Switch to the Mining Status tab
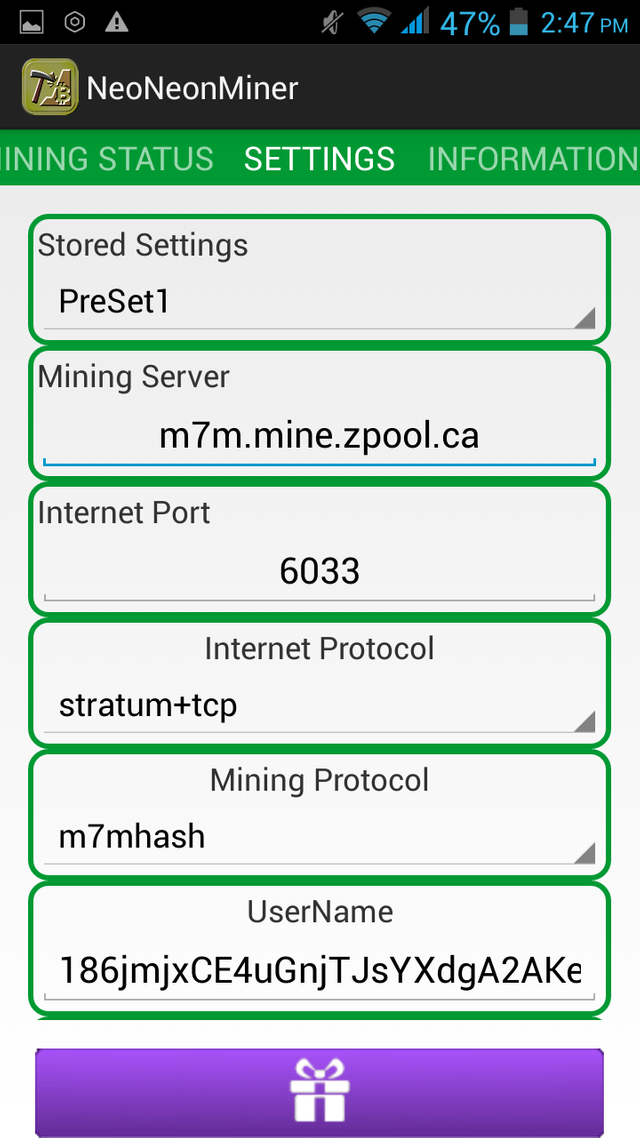Viewport: 640px width, 1138px height. (107, 158)
